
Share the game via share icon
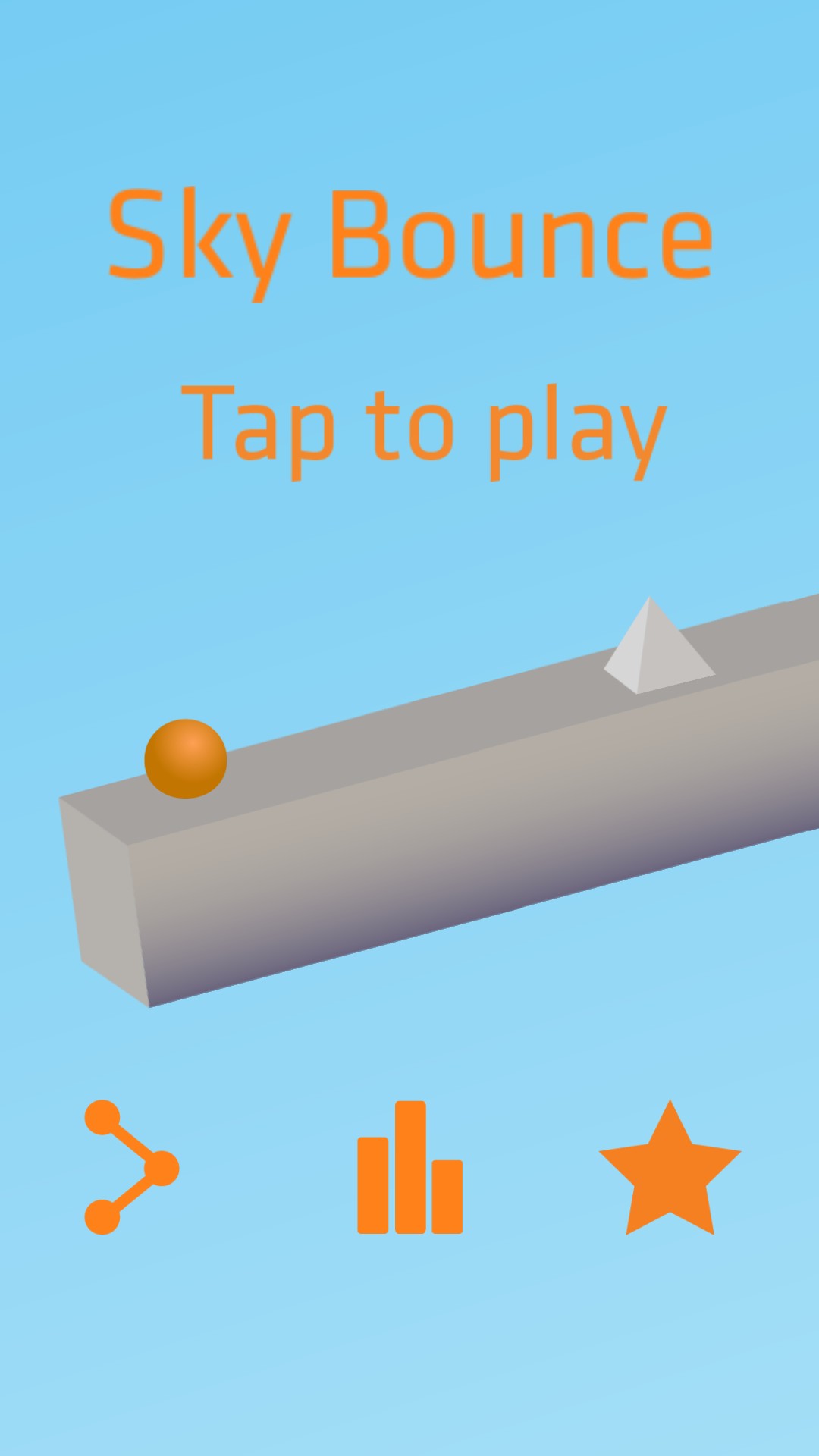tap(131, 1167)
